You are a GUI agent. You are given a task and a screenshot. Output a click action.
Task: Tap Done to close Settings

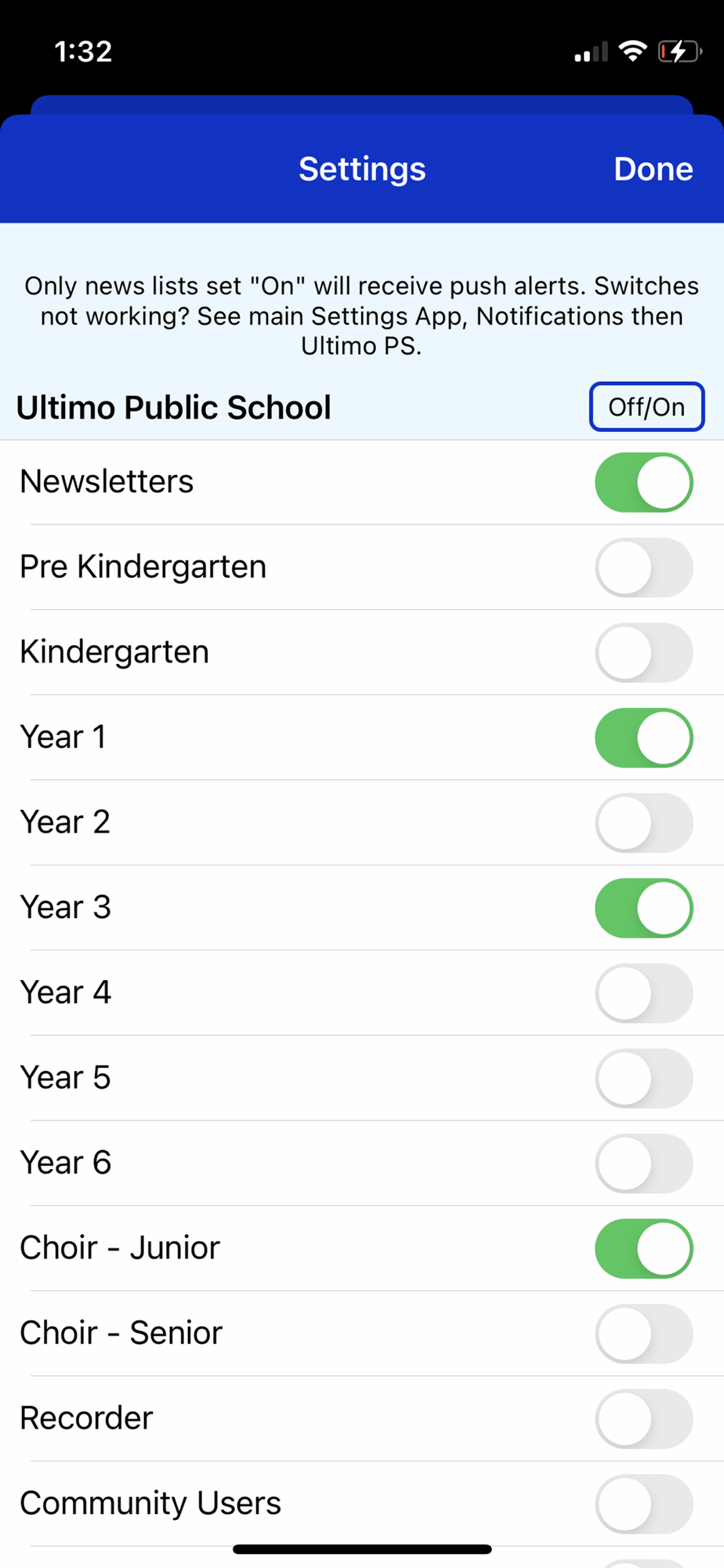point(653,169)
